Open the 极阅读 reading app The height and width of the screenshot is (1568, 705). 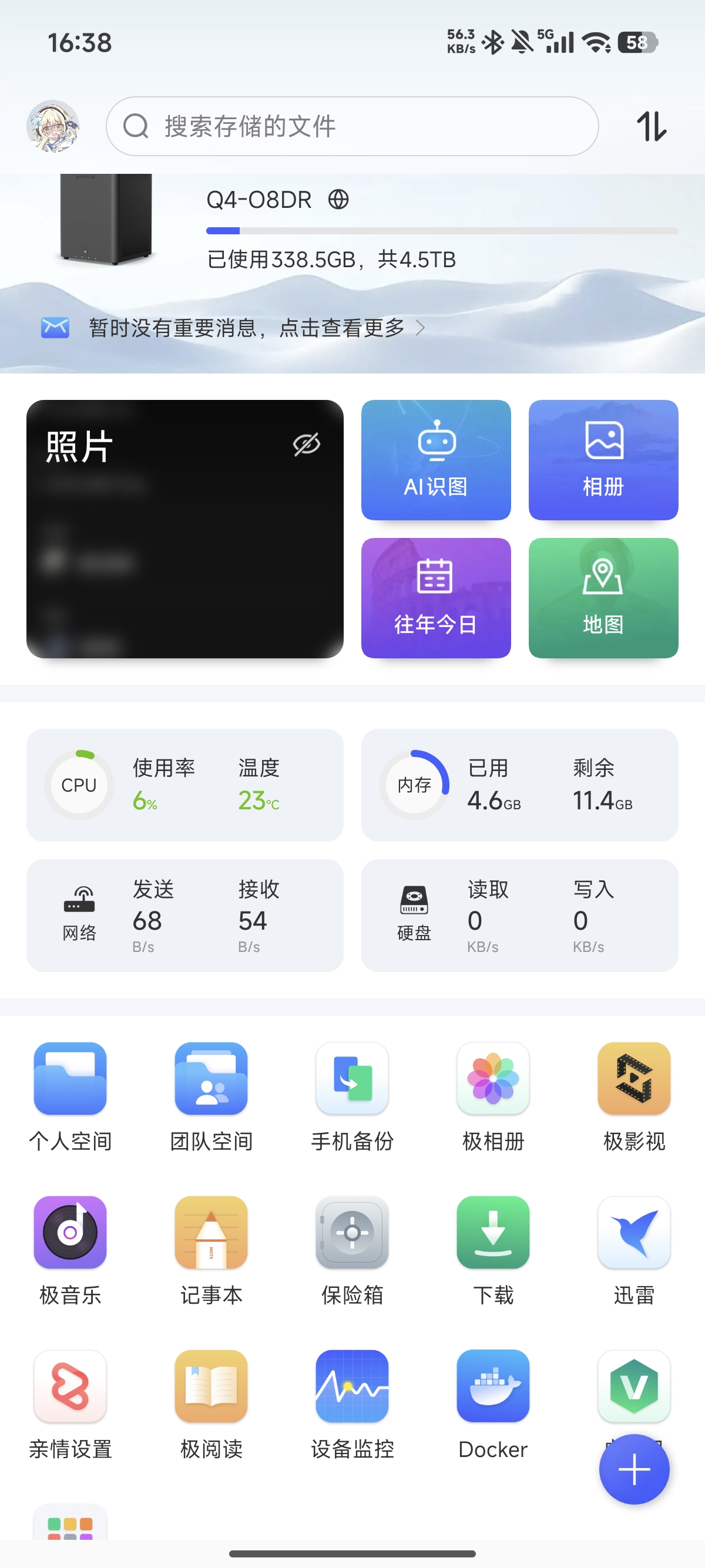[211, 1388]
